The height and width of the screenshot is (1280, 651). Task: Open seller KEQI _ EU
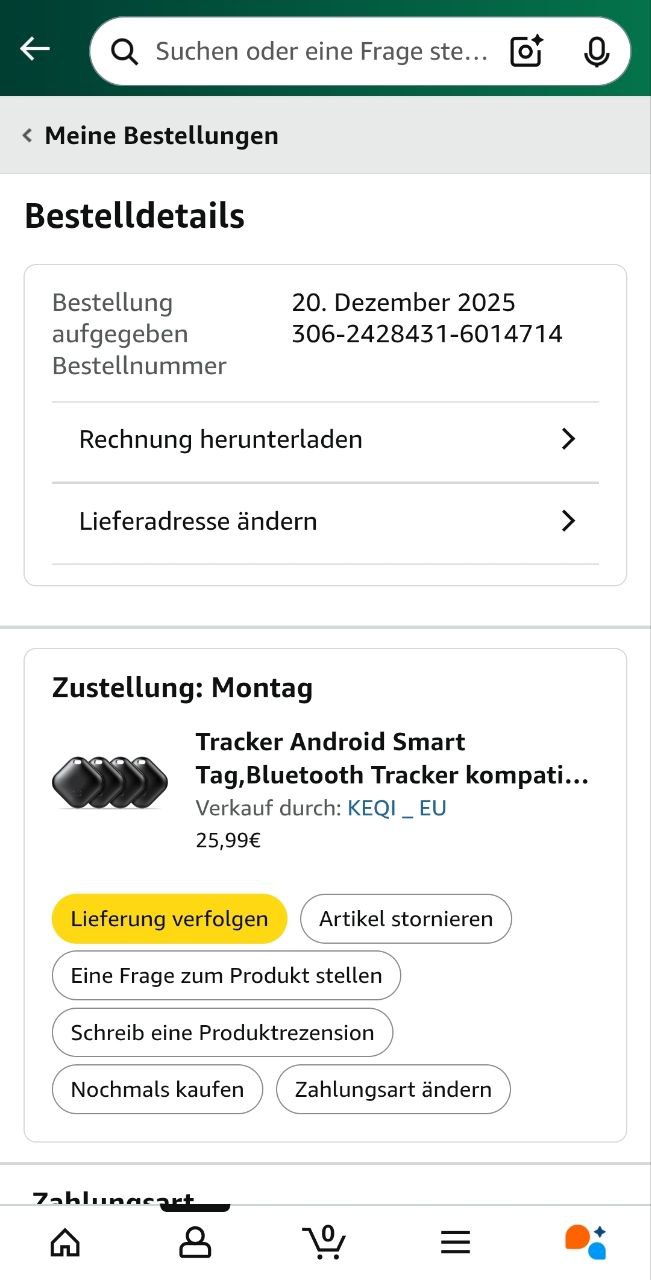396,808
